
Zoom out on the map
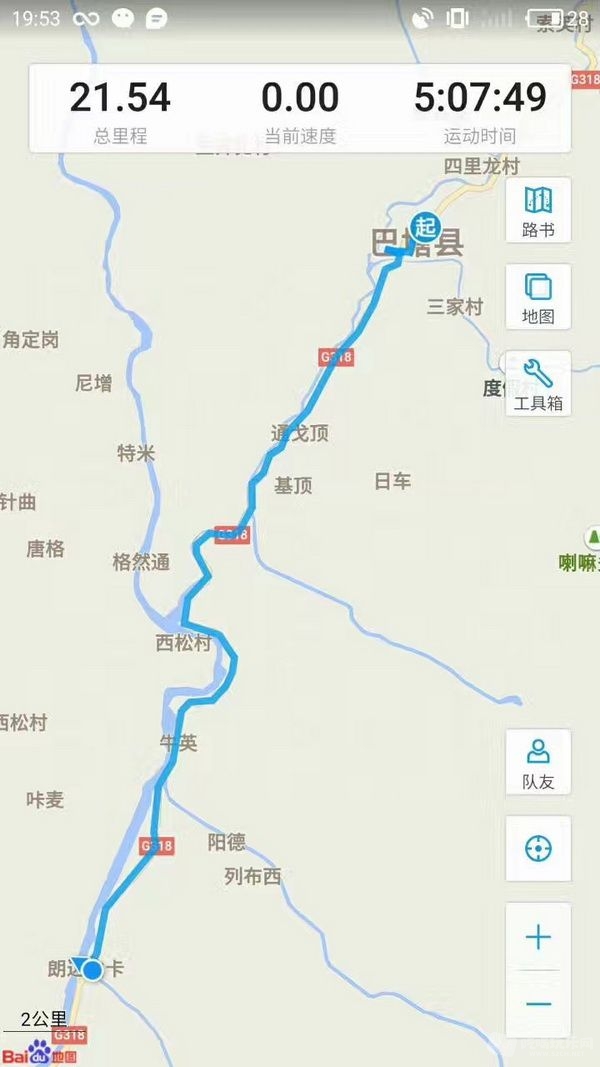click(x=538, y=1003)
